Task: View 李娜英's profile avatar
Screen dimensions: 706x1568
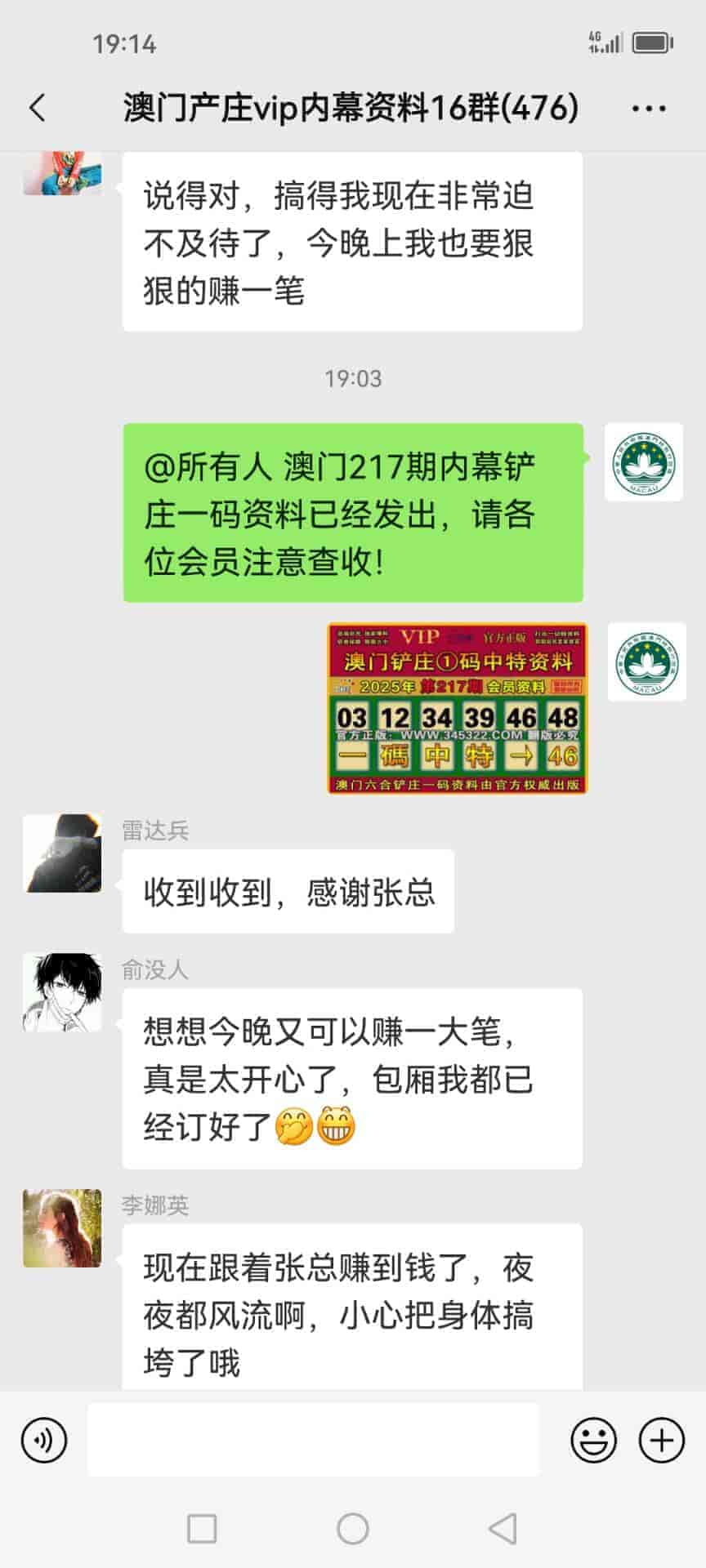Action: tap(62, 1228)
